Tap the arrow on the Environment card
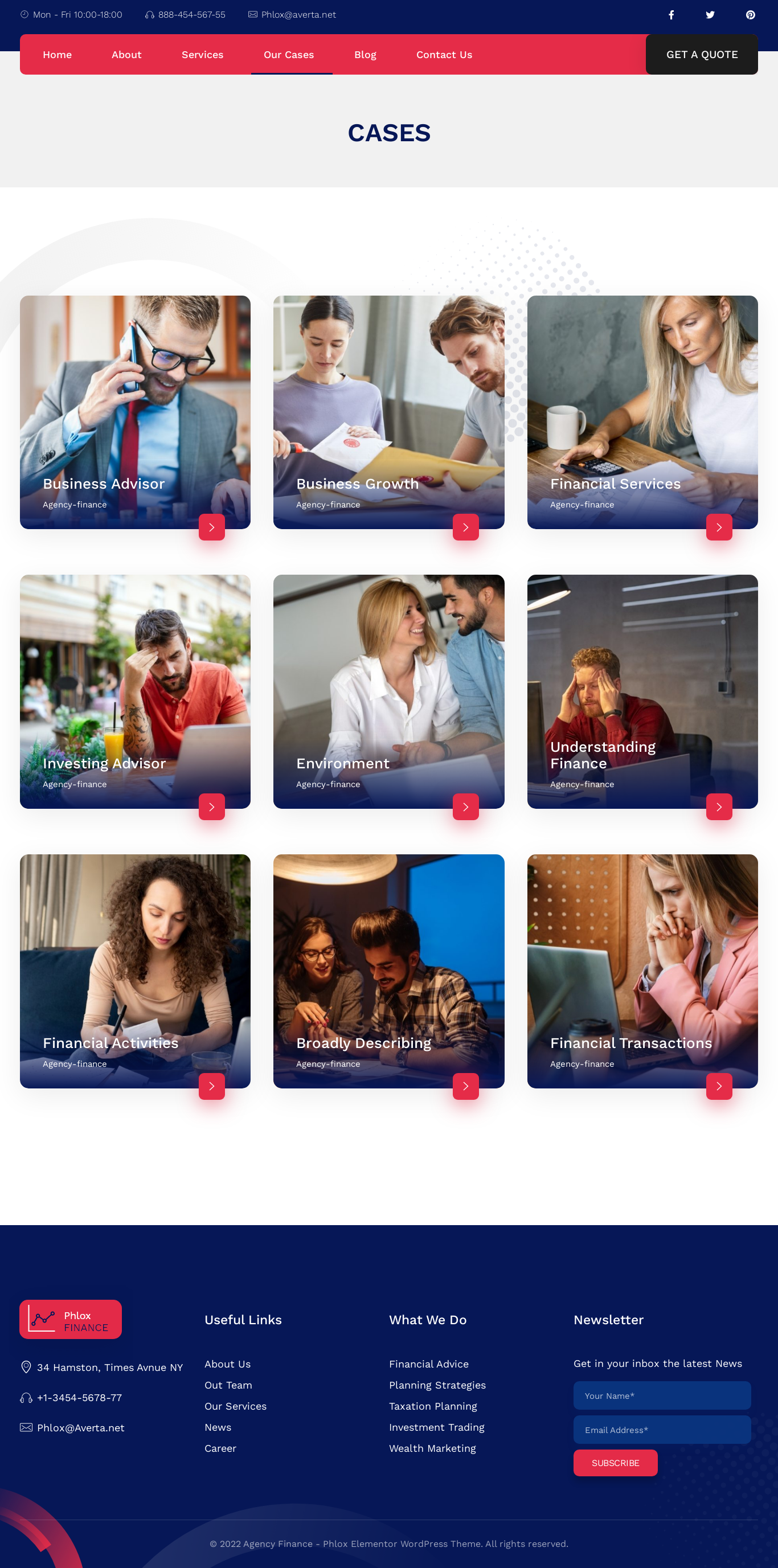The width and height of the screenshot is (778, 1568). coord(465,807)
